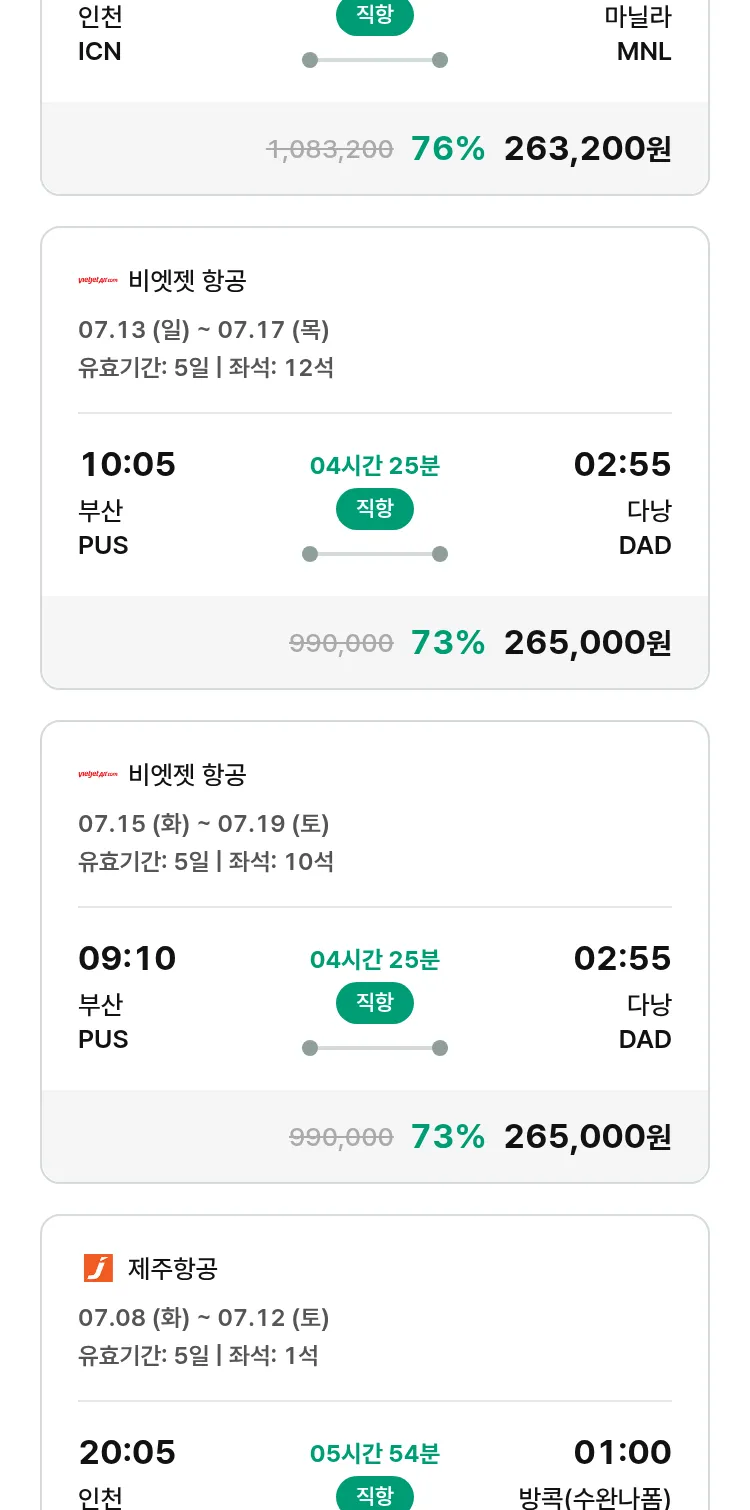Open the Incheon to Manila 263,200원 deal
750x1510 pixels.
coord(375,97)
